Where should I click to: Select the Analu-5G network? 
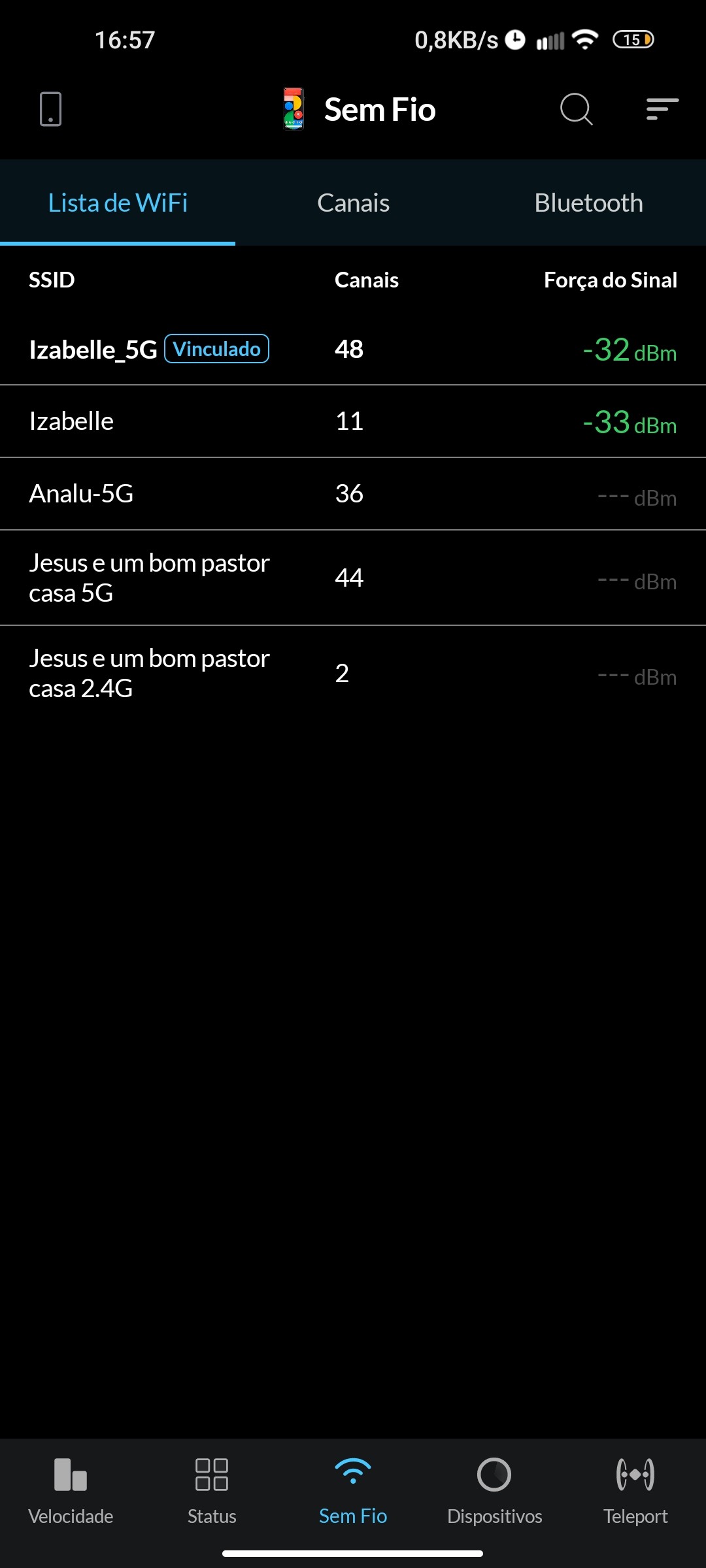pyautogui.click(x=353, y=494)
